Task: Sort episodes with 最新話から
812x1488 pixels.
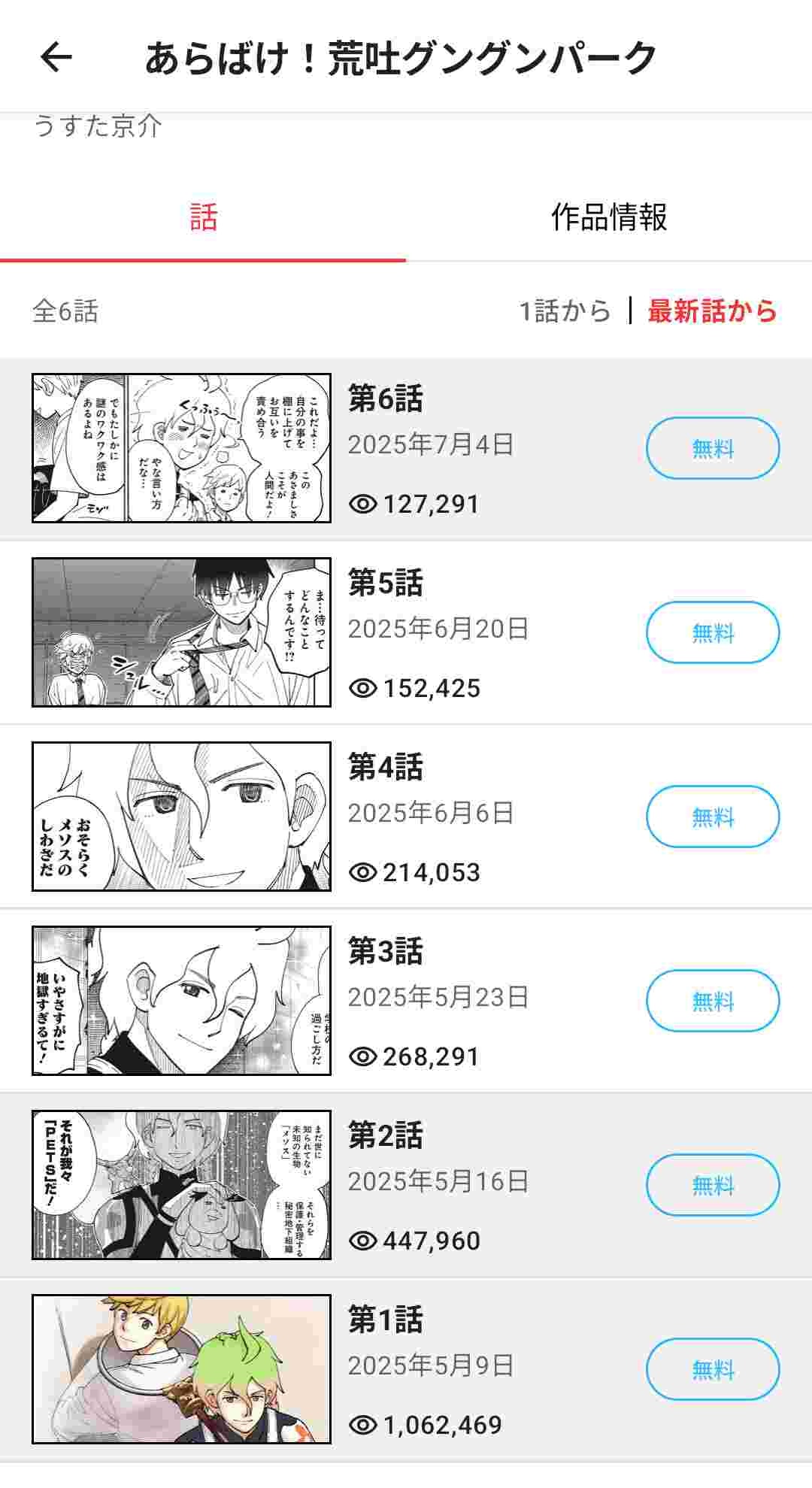Action: pyautogui.click(x=712, y=311)
